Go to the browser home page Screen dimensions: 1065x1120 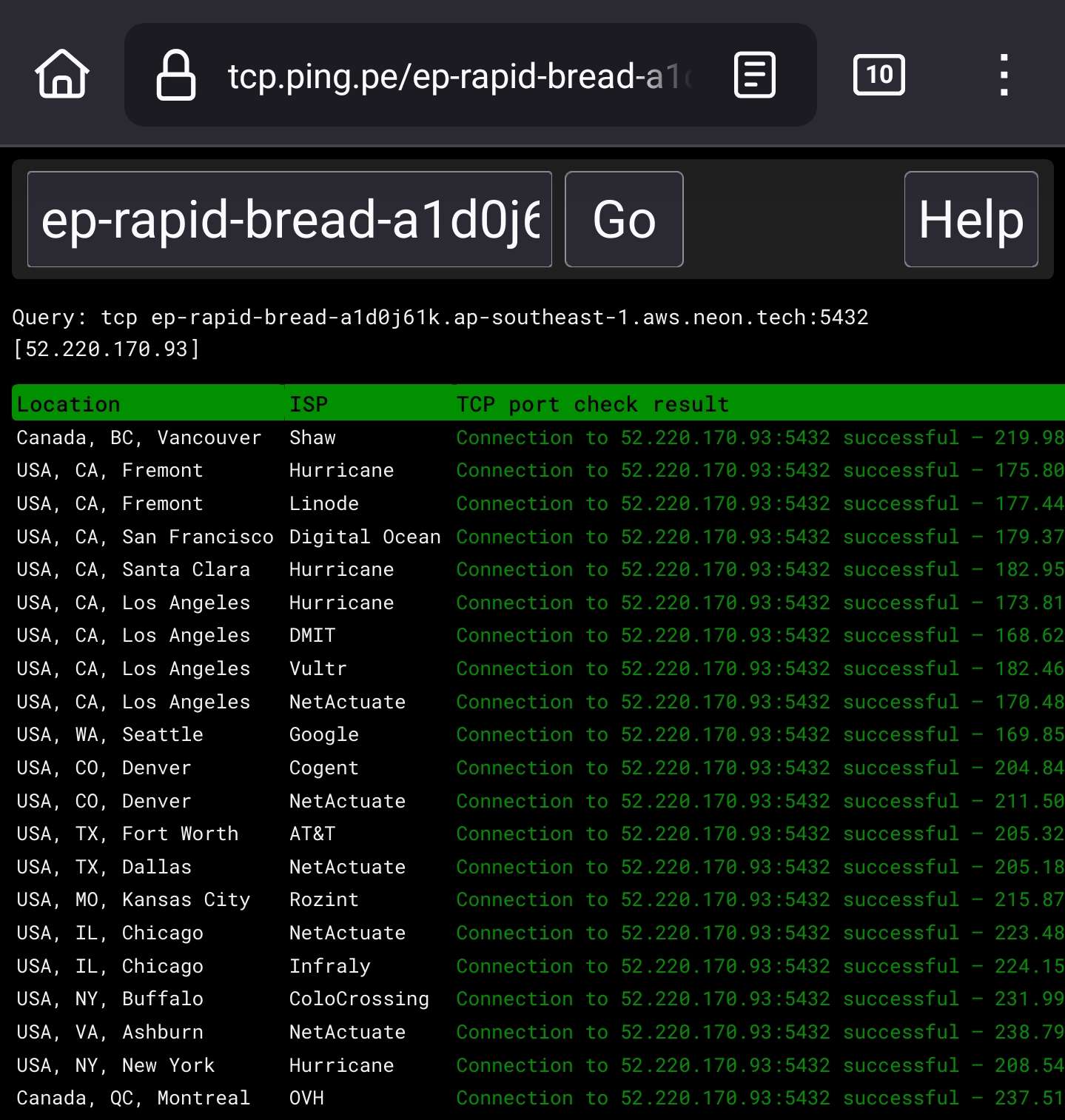click(x=62, y=75)
